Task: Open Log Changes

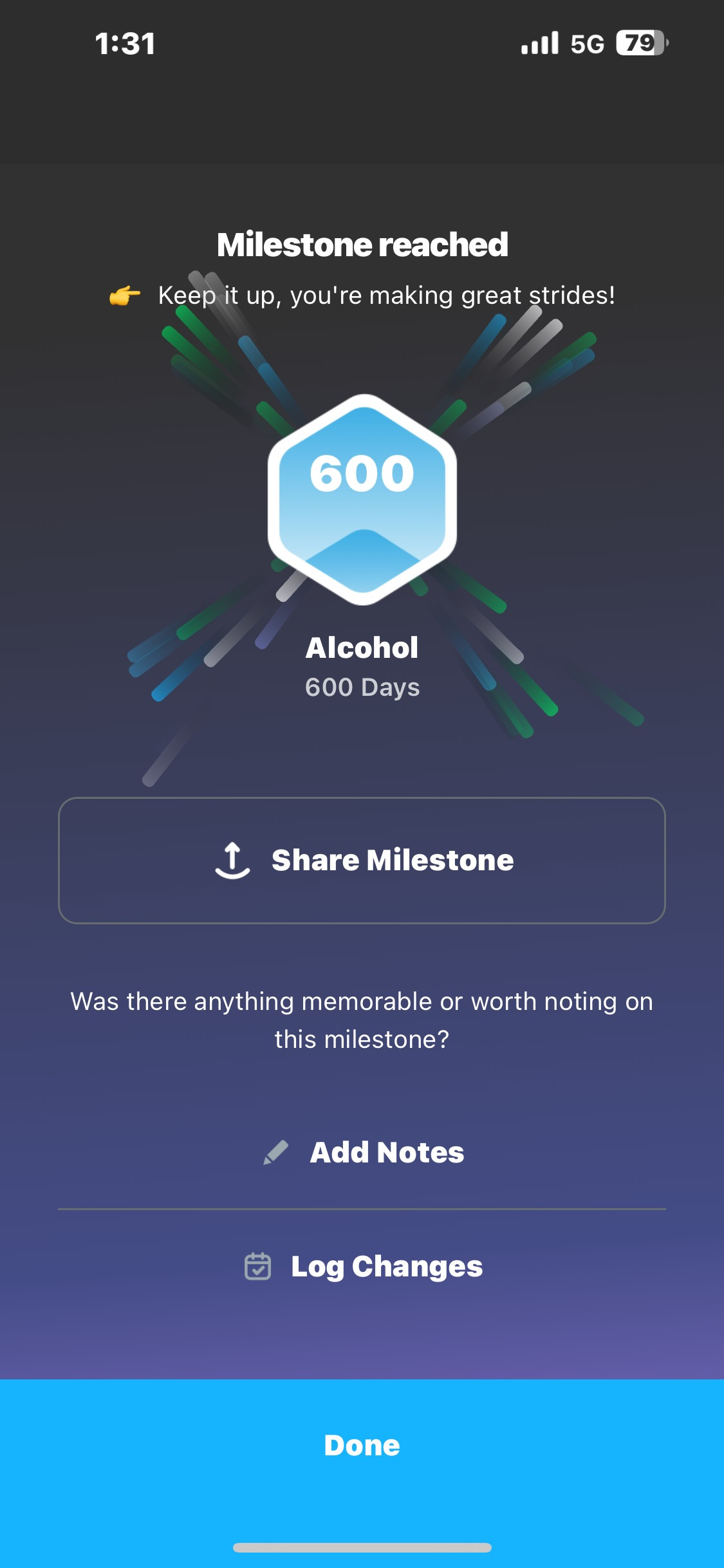Action: pos(363,1267)
